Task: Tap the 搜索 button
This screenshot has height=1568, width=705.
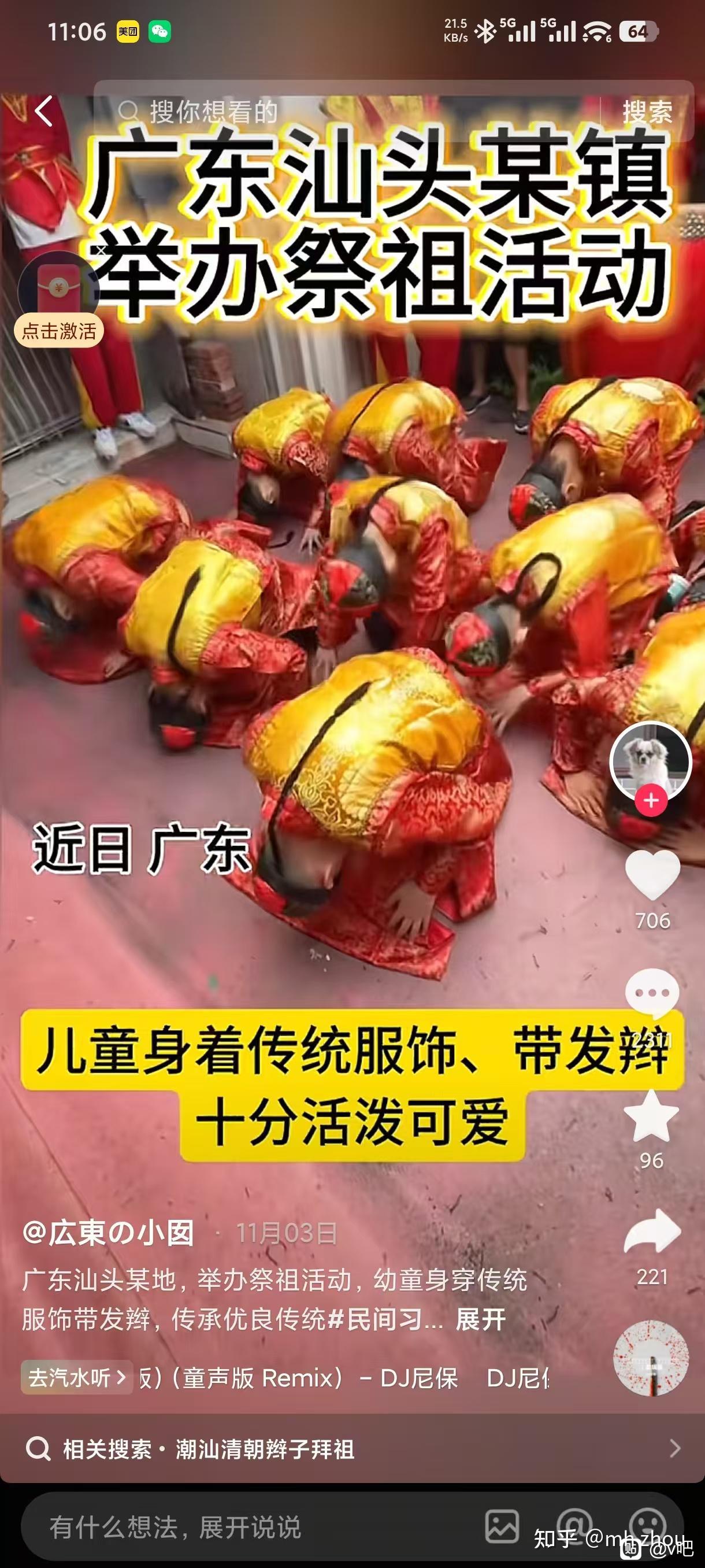Action: click(x=647, y=112)
